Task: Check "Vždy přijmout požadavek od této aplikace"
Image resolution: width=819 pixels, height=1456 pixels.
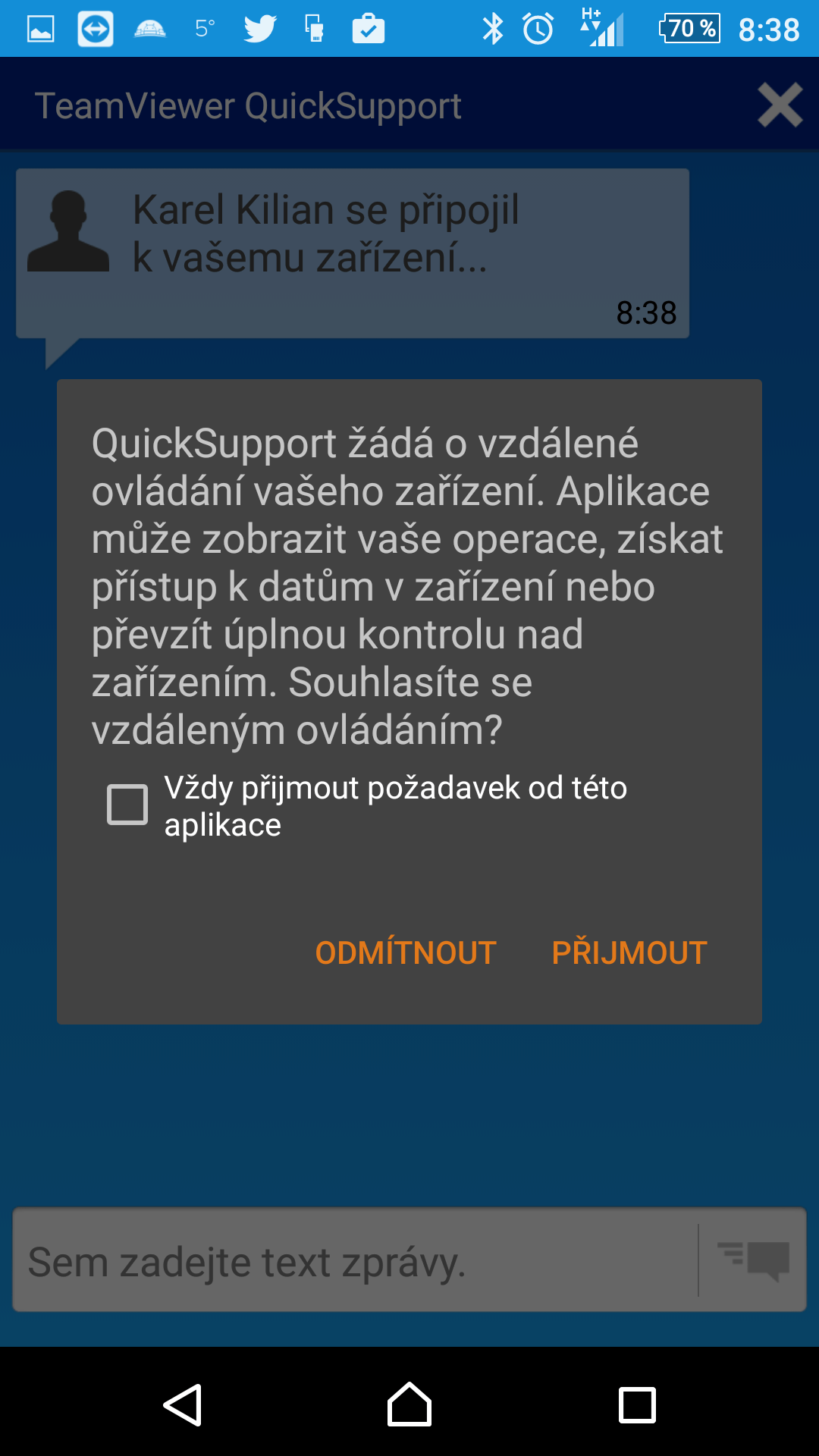Action: point(127,805)
